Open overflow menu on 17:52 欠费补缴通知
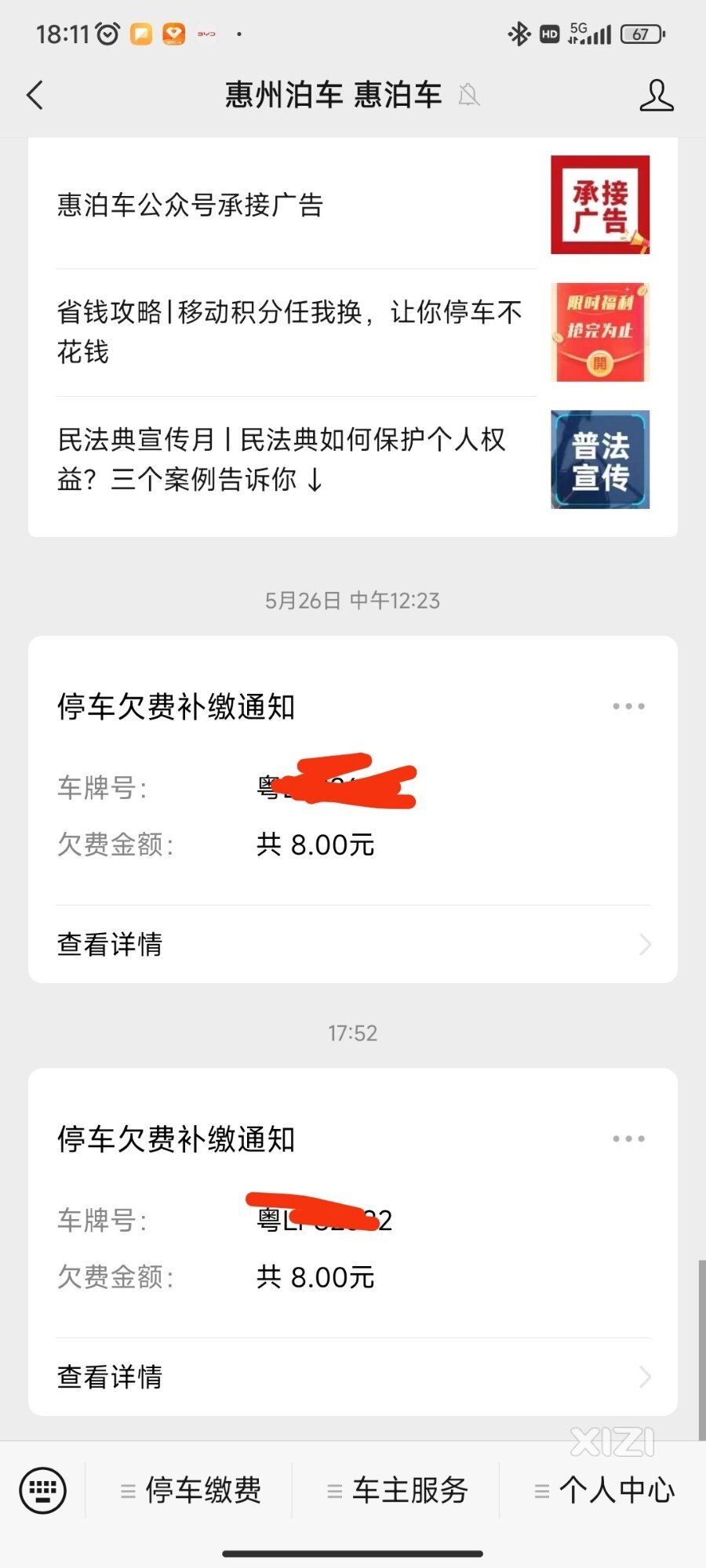Viewport: 706px width, 1568px height. point(628,1138)
